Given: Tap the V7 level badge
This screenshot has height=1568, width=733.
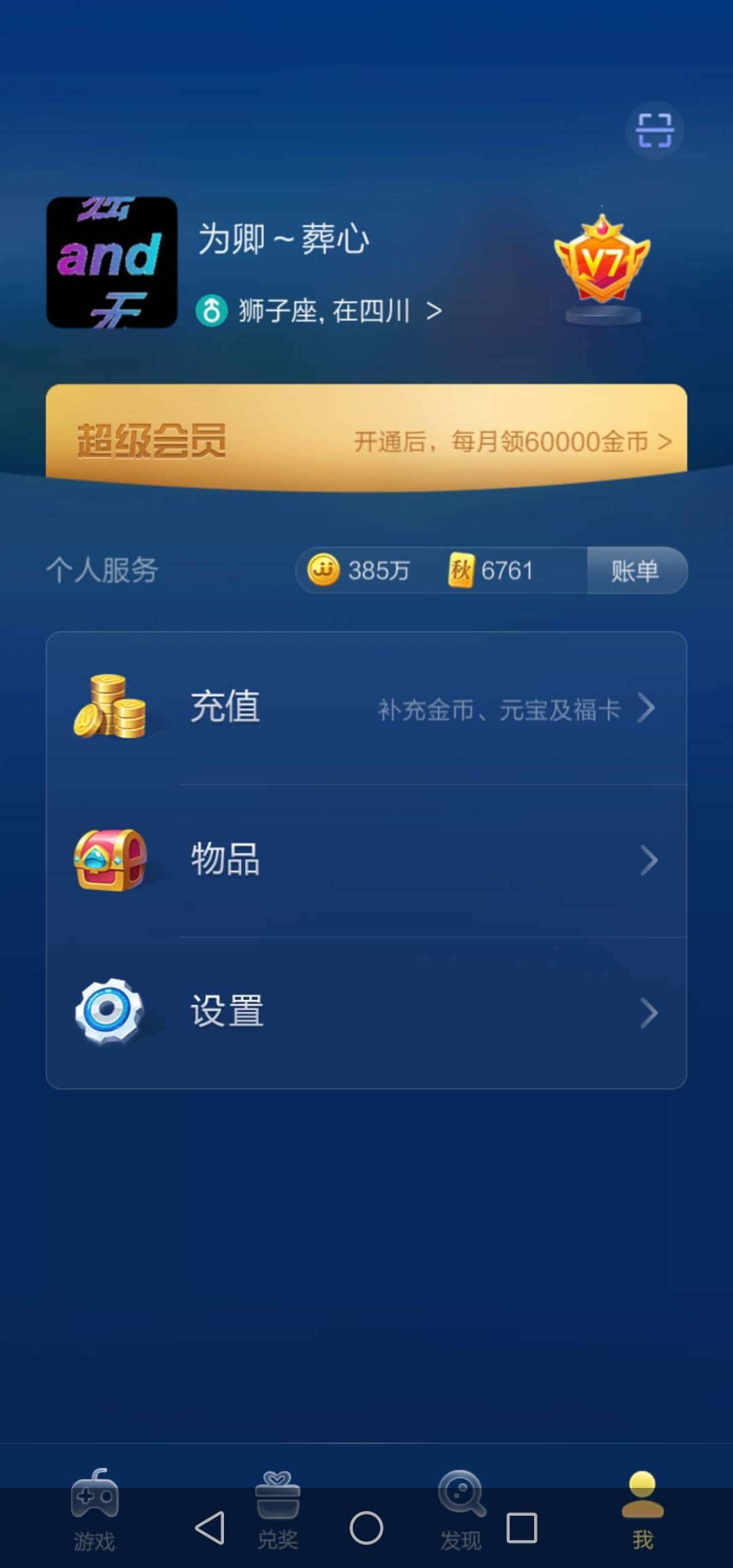Looking at the screenshot, I should pos(603,261).
